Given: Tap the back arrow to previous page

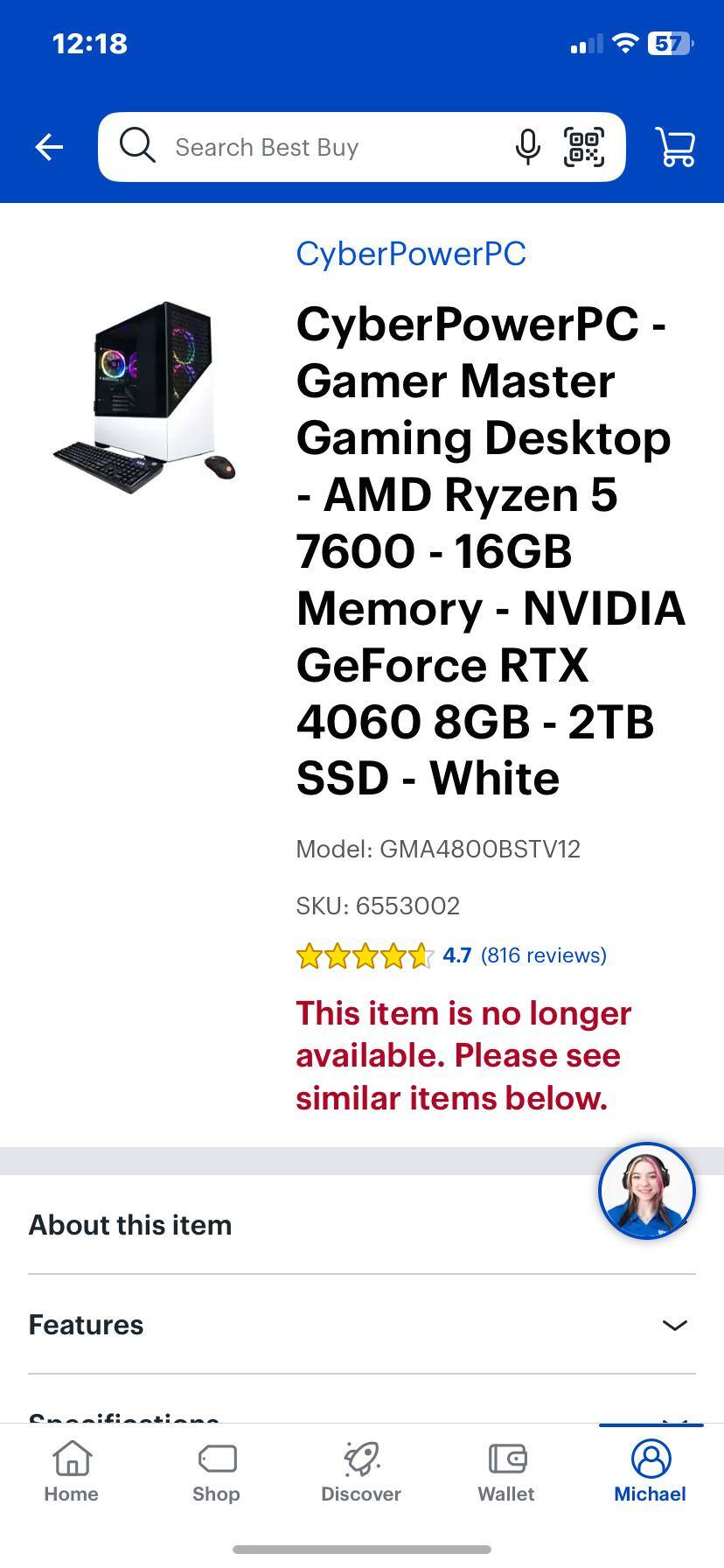Looking at the screenshot, I should click(48, 146).
